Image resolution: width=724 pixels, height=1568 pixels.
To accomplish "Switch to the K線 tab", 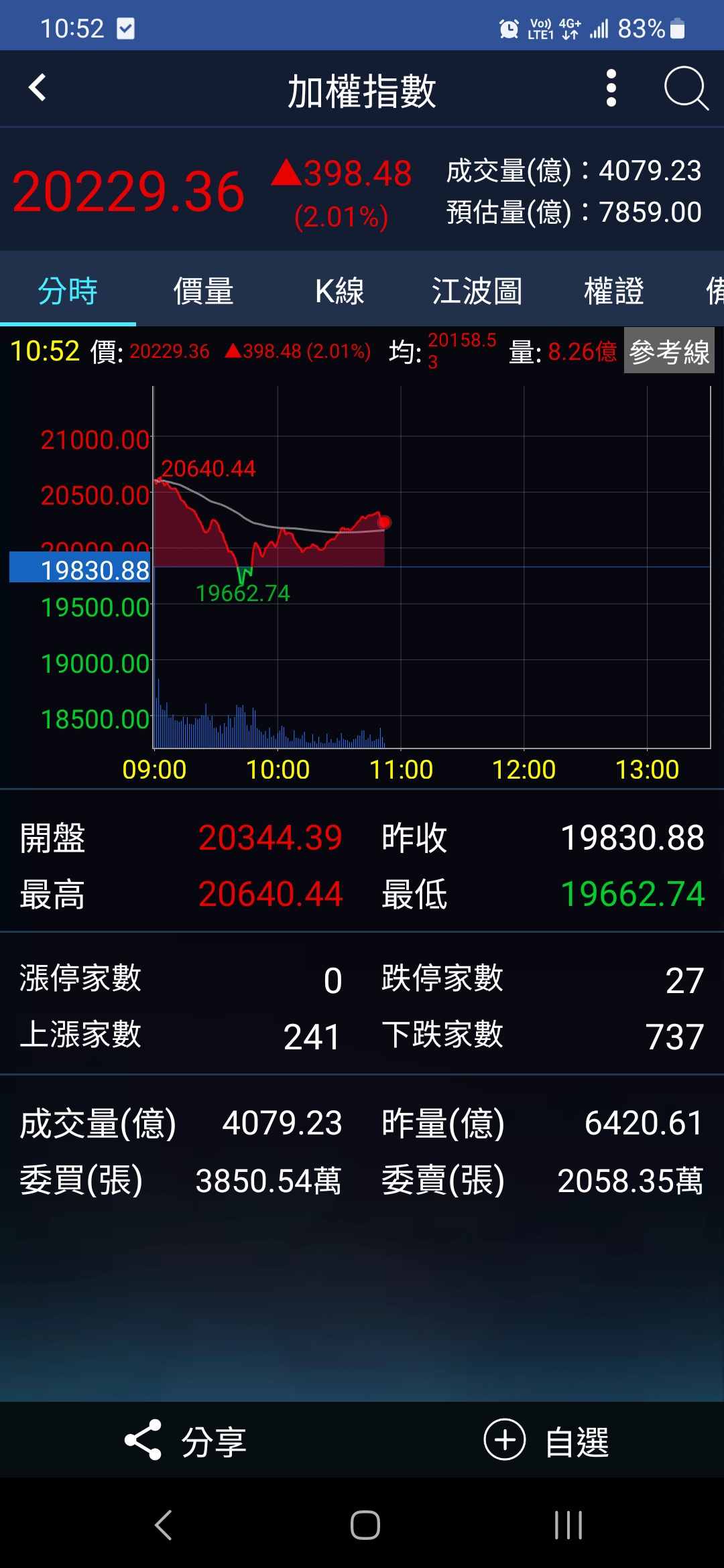I will coord(340,291).
